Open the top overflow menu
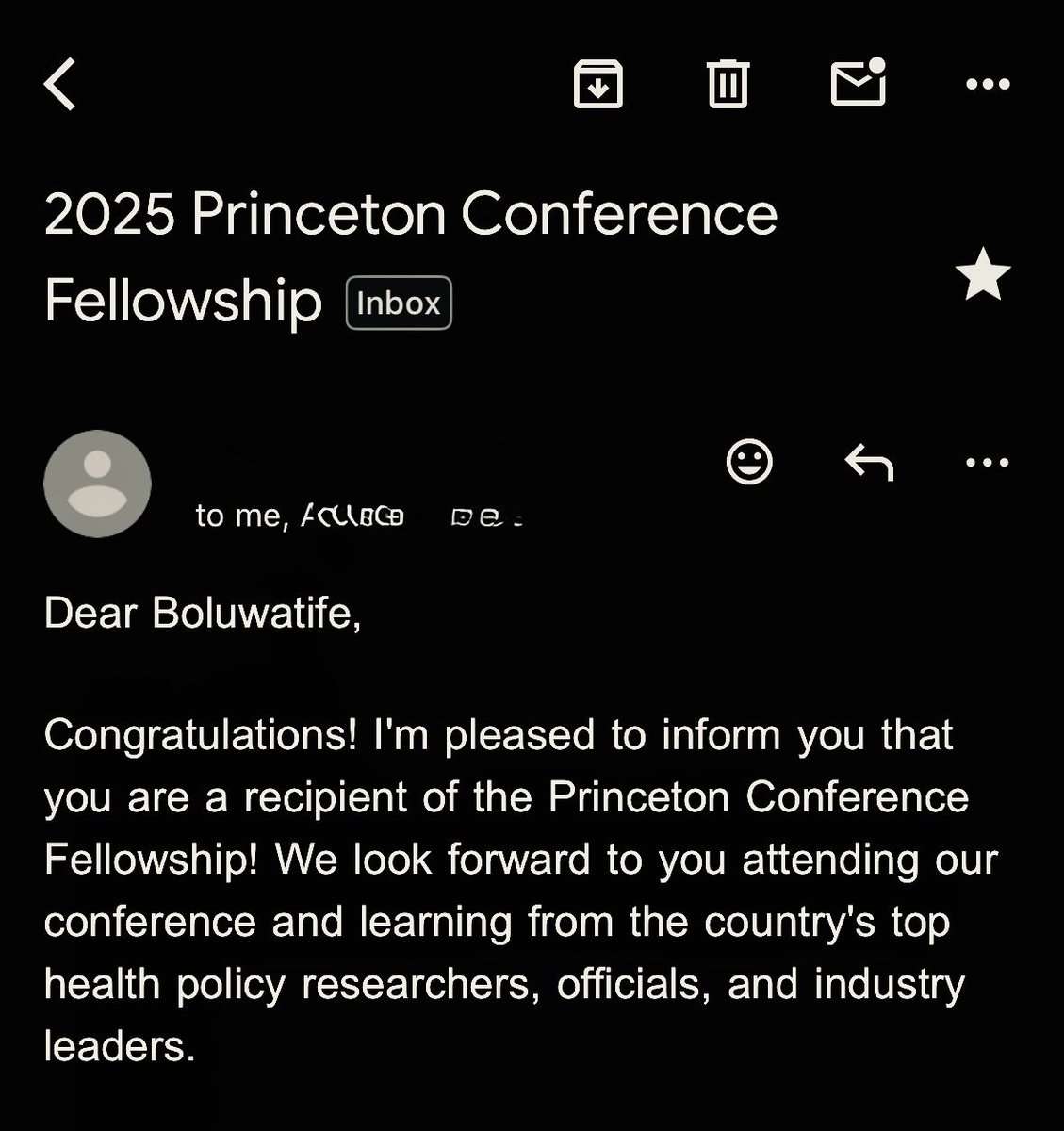 pyautogui.click(x=988, y=84)
